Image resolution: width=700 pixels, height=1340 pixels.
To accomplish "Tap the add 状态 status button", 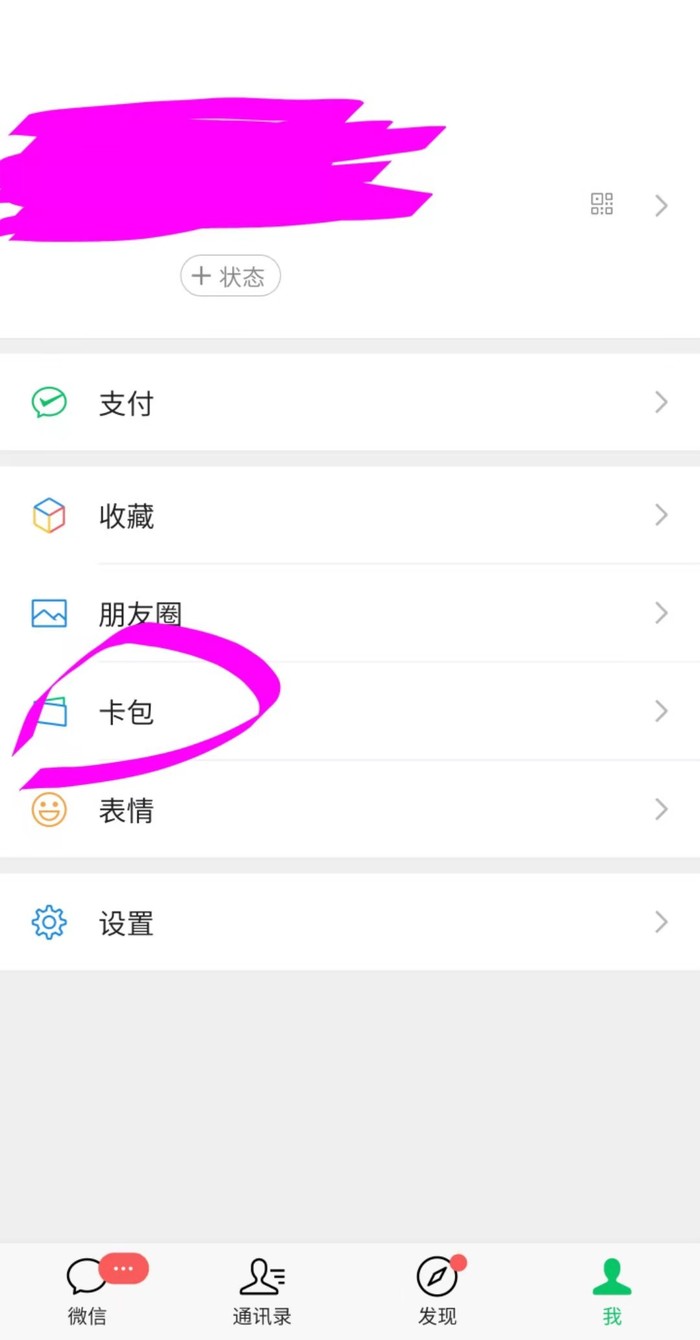I will point(230,276).
